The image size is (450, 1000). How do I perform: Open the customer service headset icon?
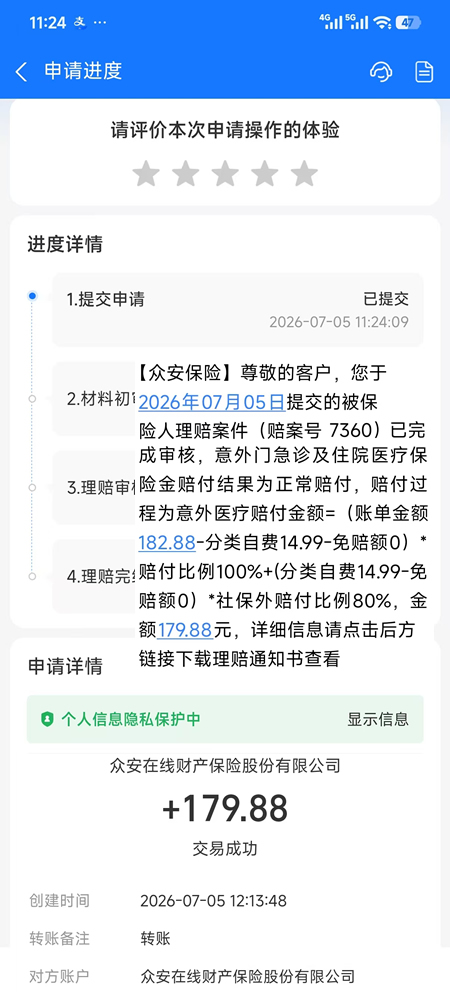381,71
